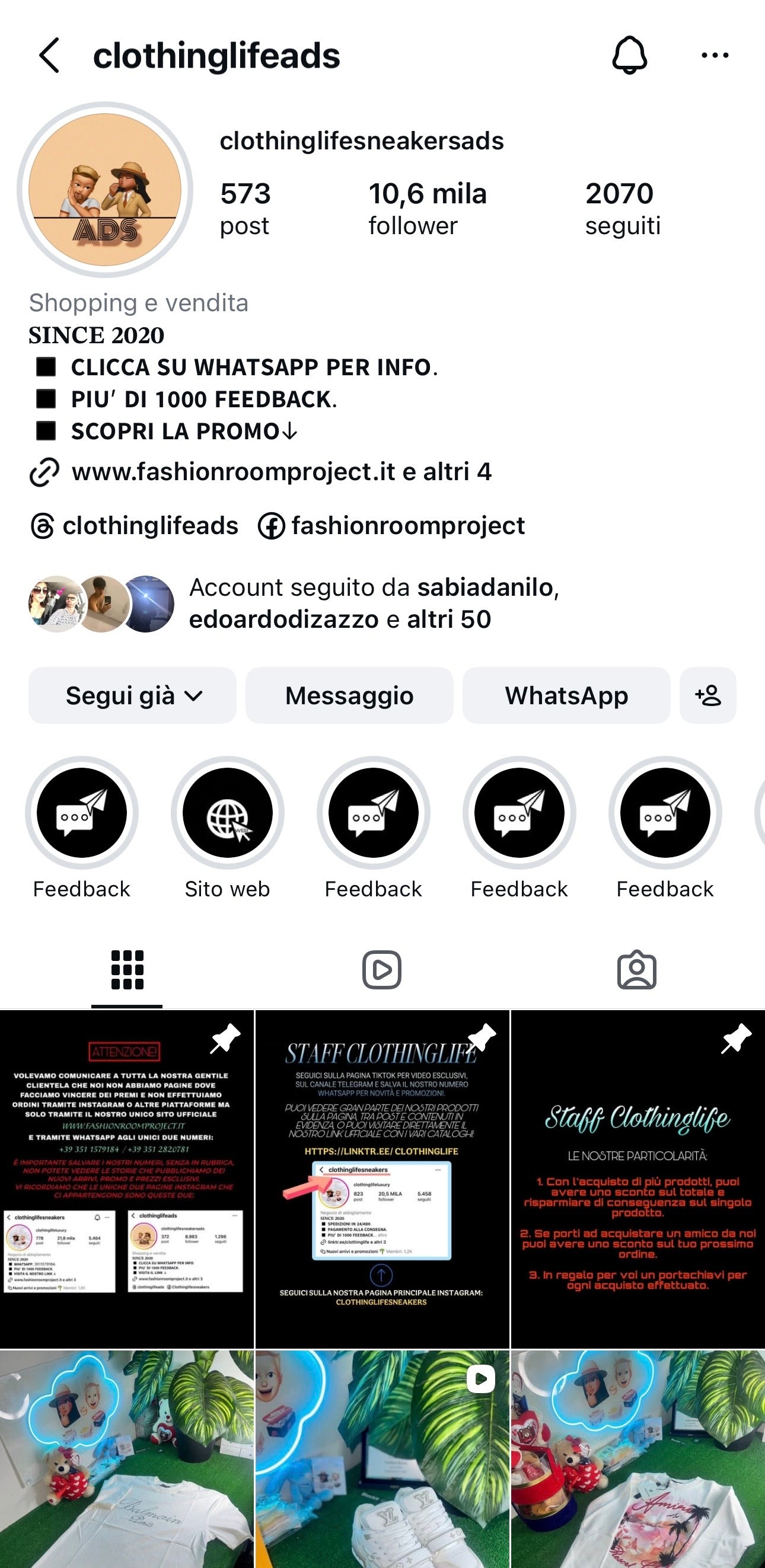
Task: Show suggested accounts with add-person icon
Action: [x=707, y=696]
